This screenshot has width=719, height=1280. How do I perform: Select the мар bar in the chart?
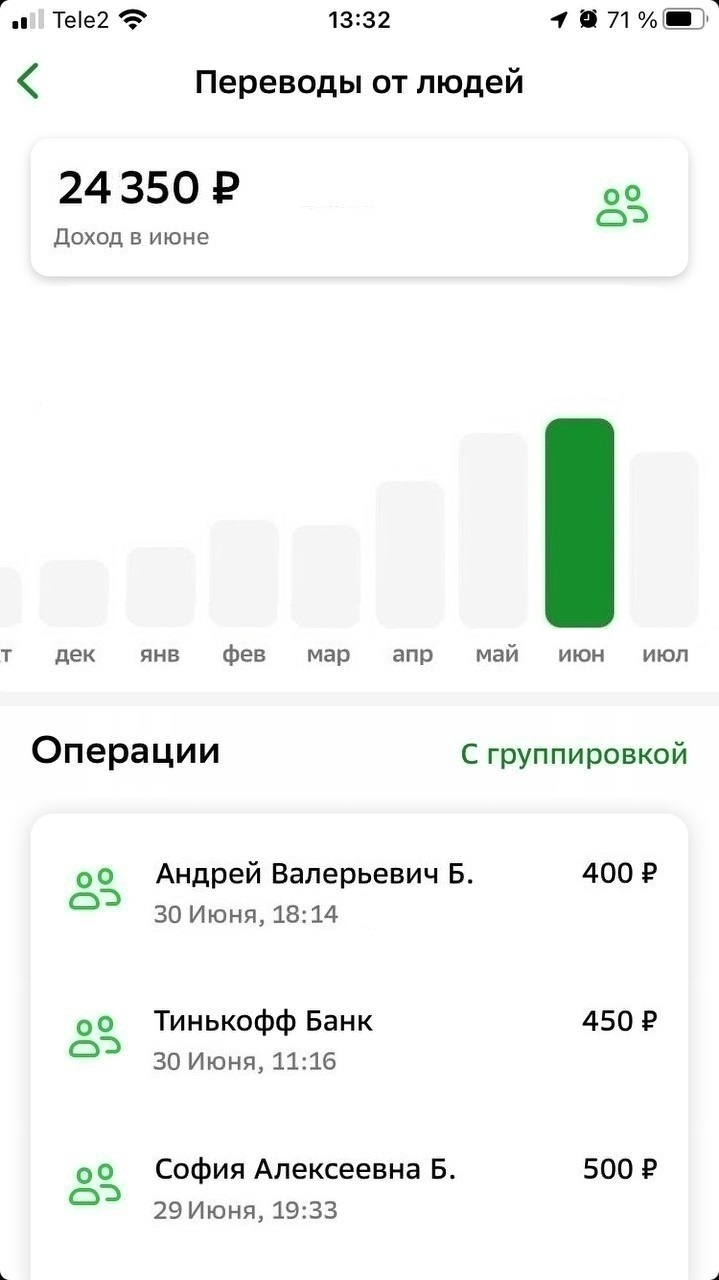tap(326, 576)
